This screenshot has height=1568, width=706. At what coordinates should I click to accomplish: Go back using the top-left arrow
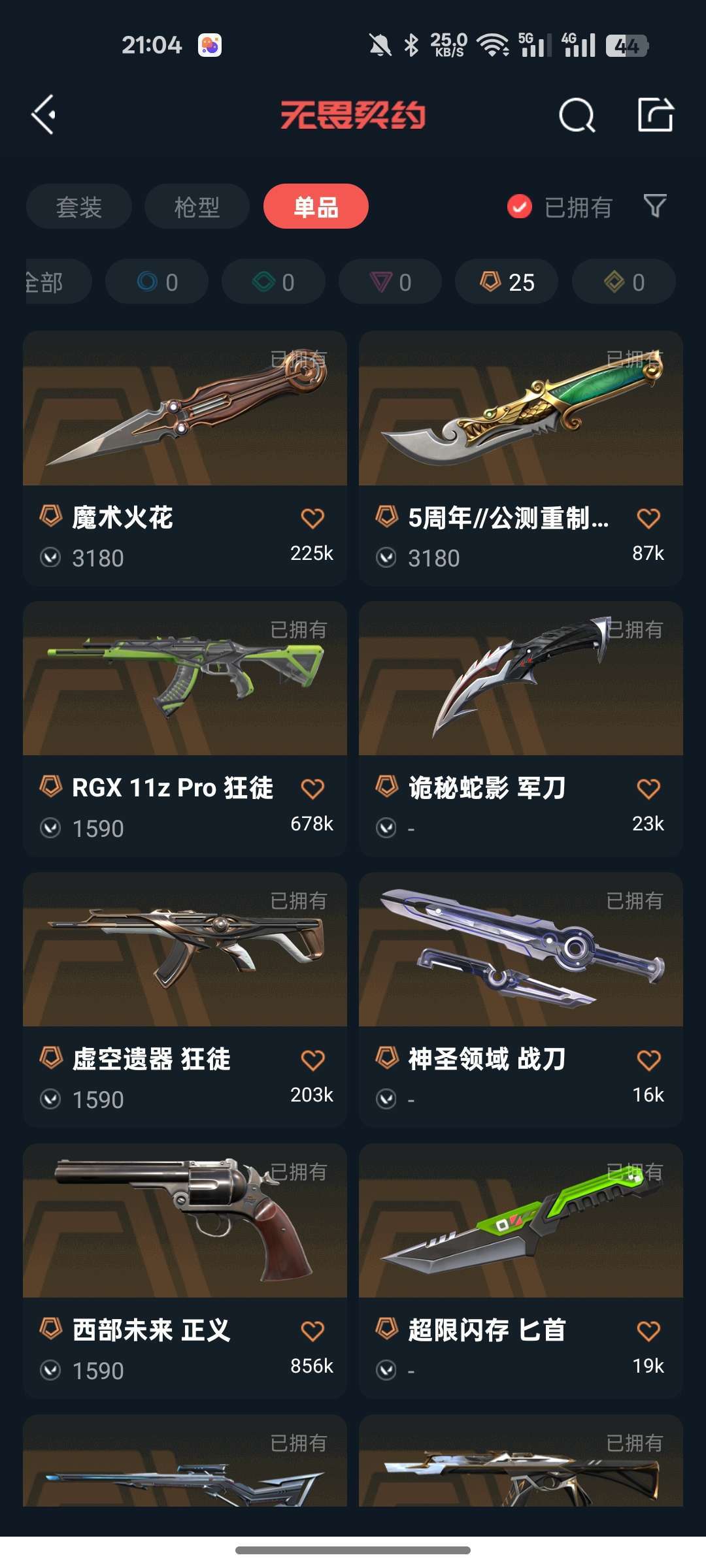point(44,115)
